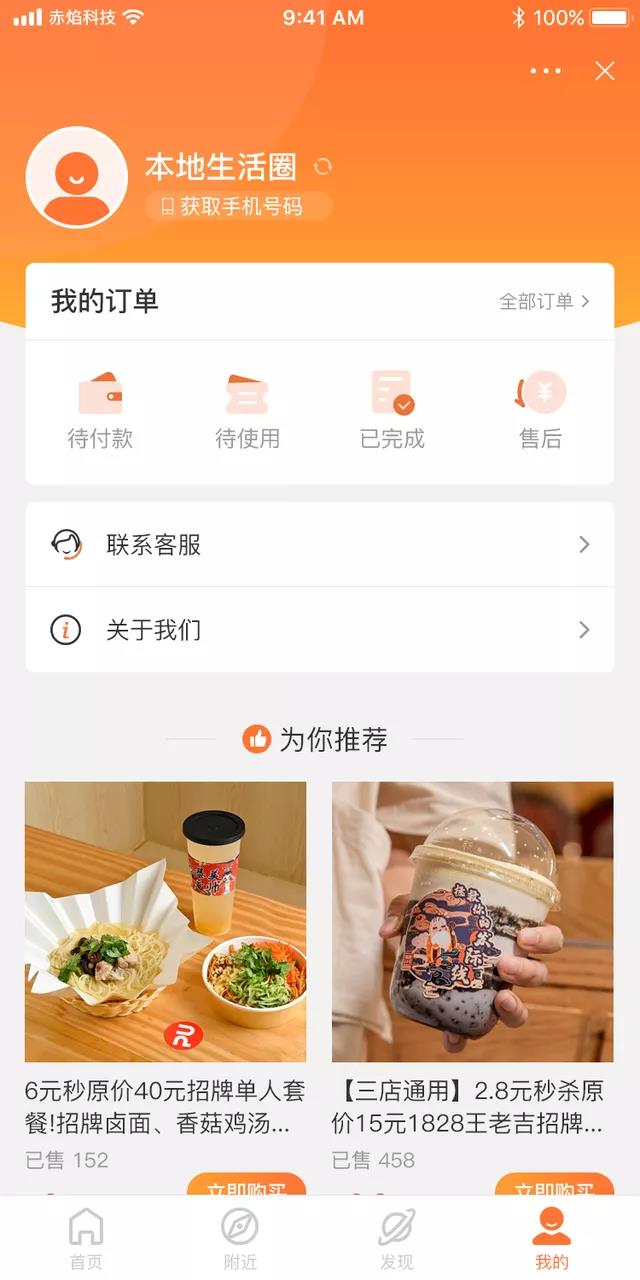Close the mini program with X
The image size is (640, 1280).
pos(604,71)
